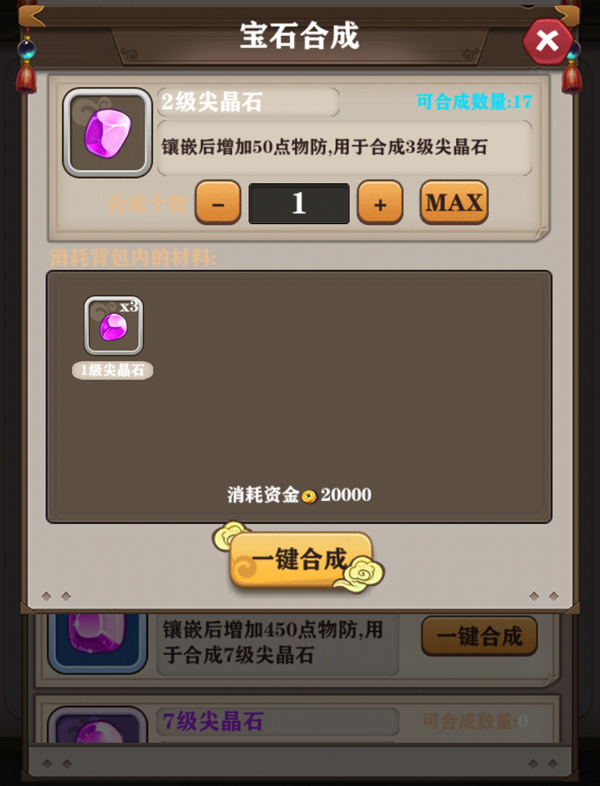Increase synthesis quantity with plus button
The height and width of the screenshot is (786, 600).
click(380, 203)
